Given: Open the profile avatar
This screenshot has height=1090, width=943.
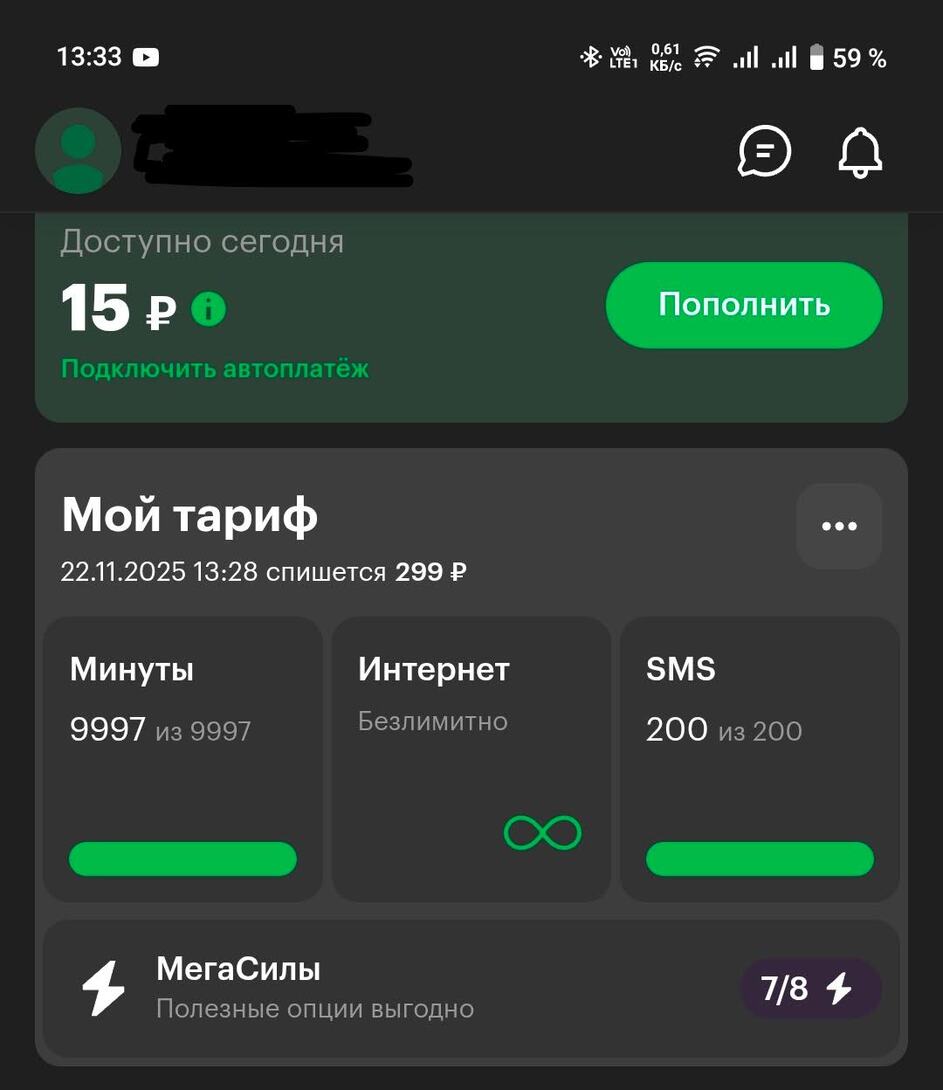Looking at the screenshot, I should click(x=78, y=152).
